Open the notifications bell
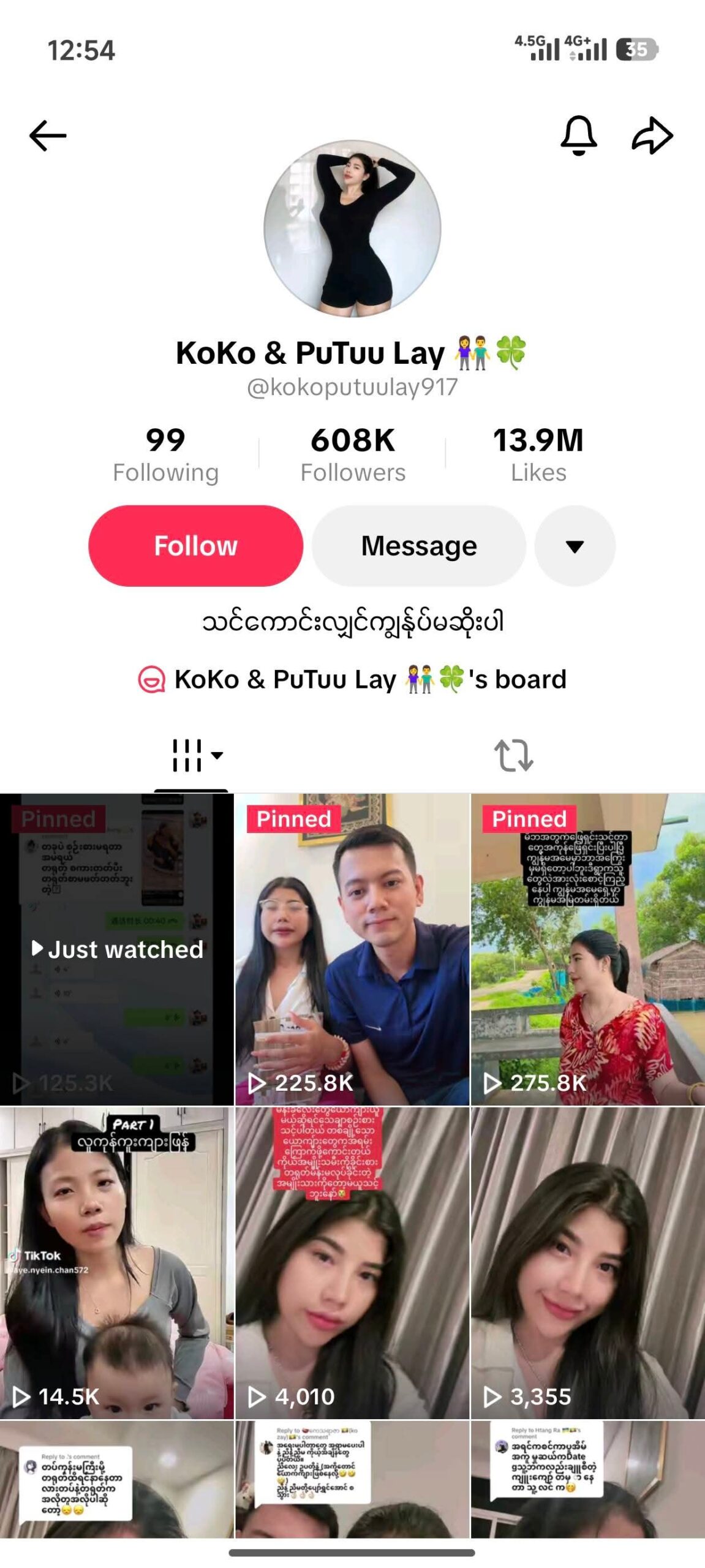 [578, 135]
